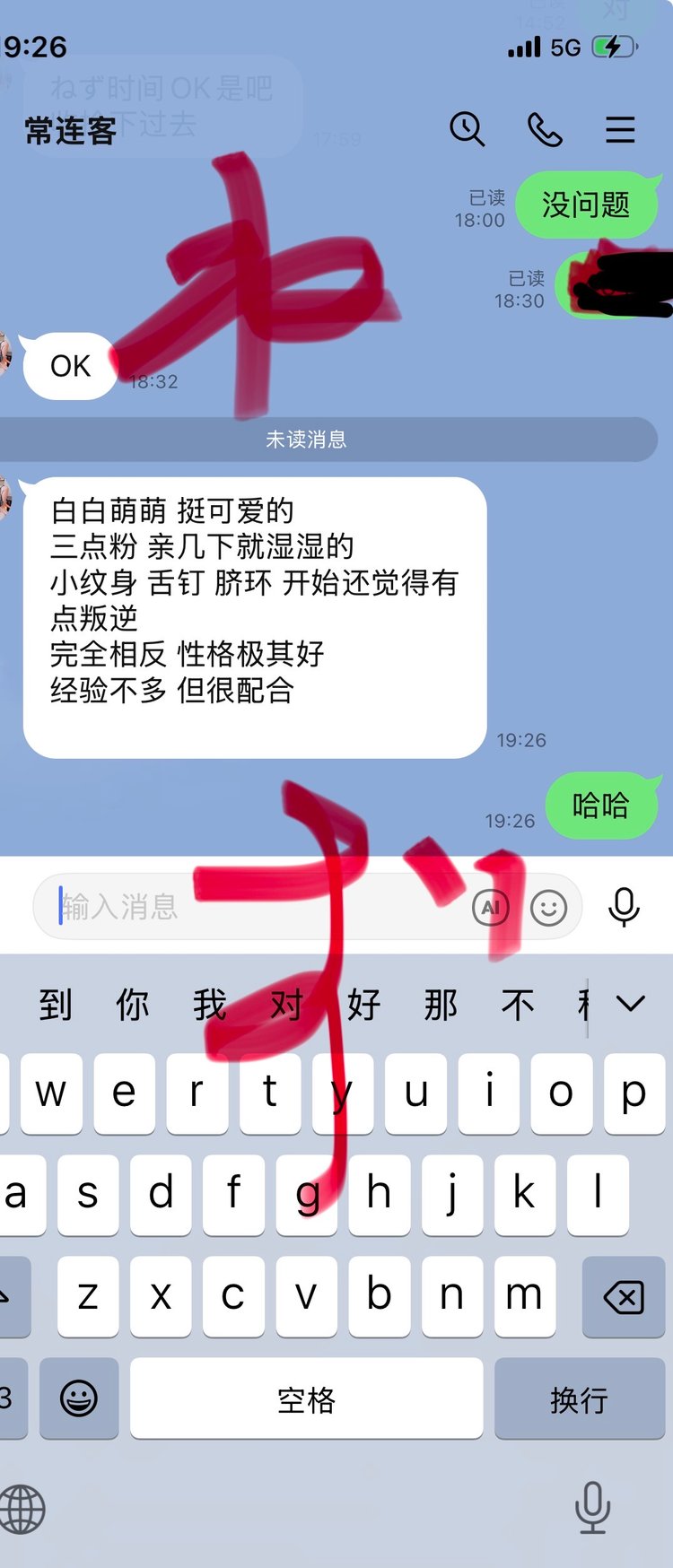
Task: Start a voice call with 常连客
Action: pos(545,130)
